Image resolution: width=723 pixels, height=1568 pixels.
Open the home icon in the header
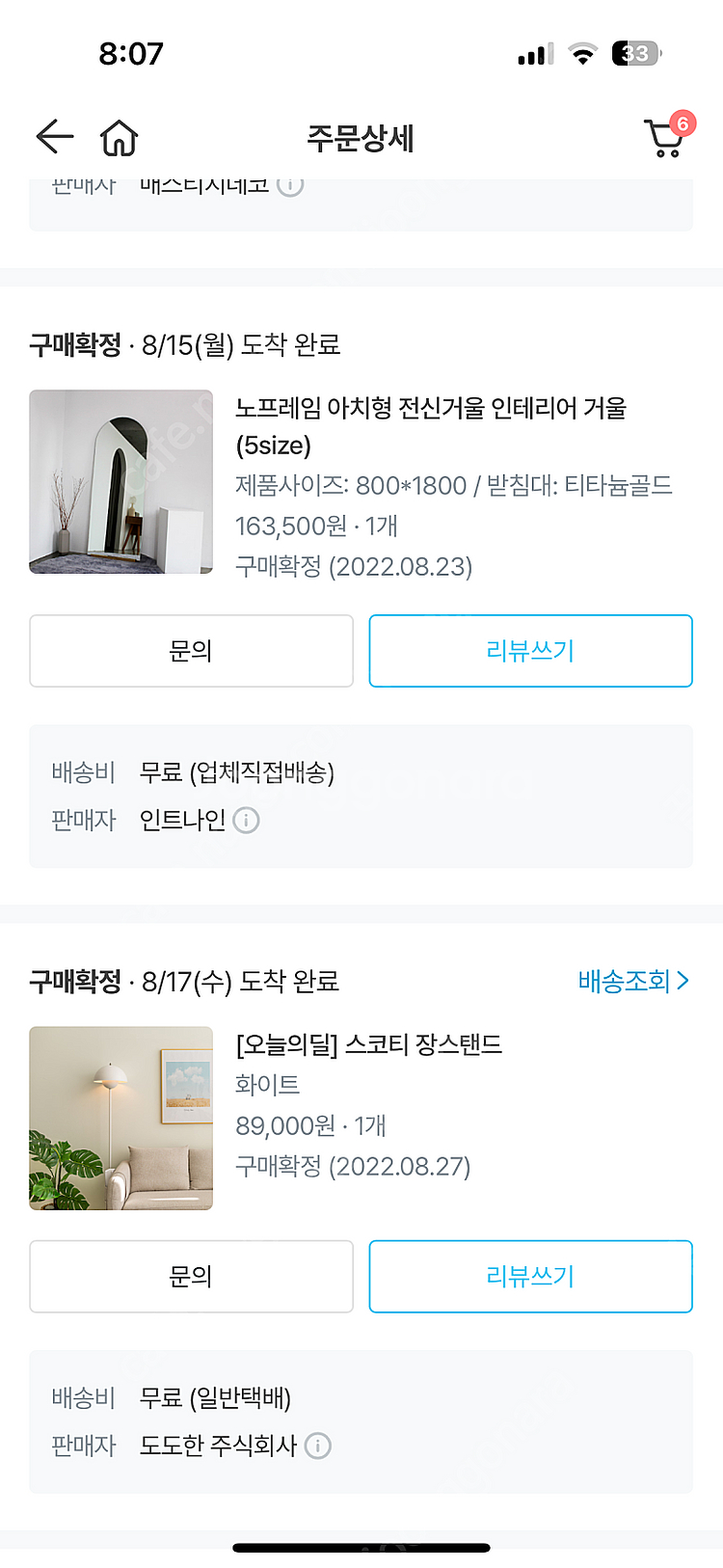[120, 138]
